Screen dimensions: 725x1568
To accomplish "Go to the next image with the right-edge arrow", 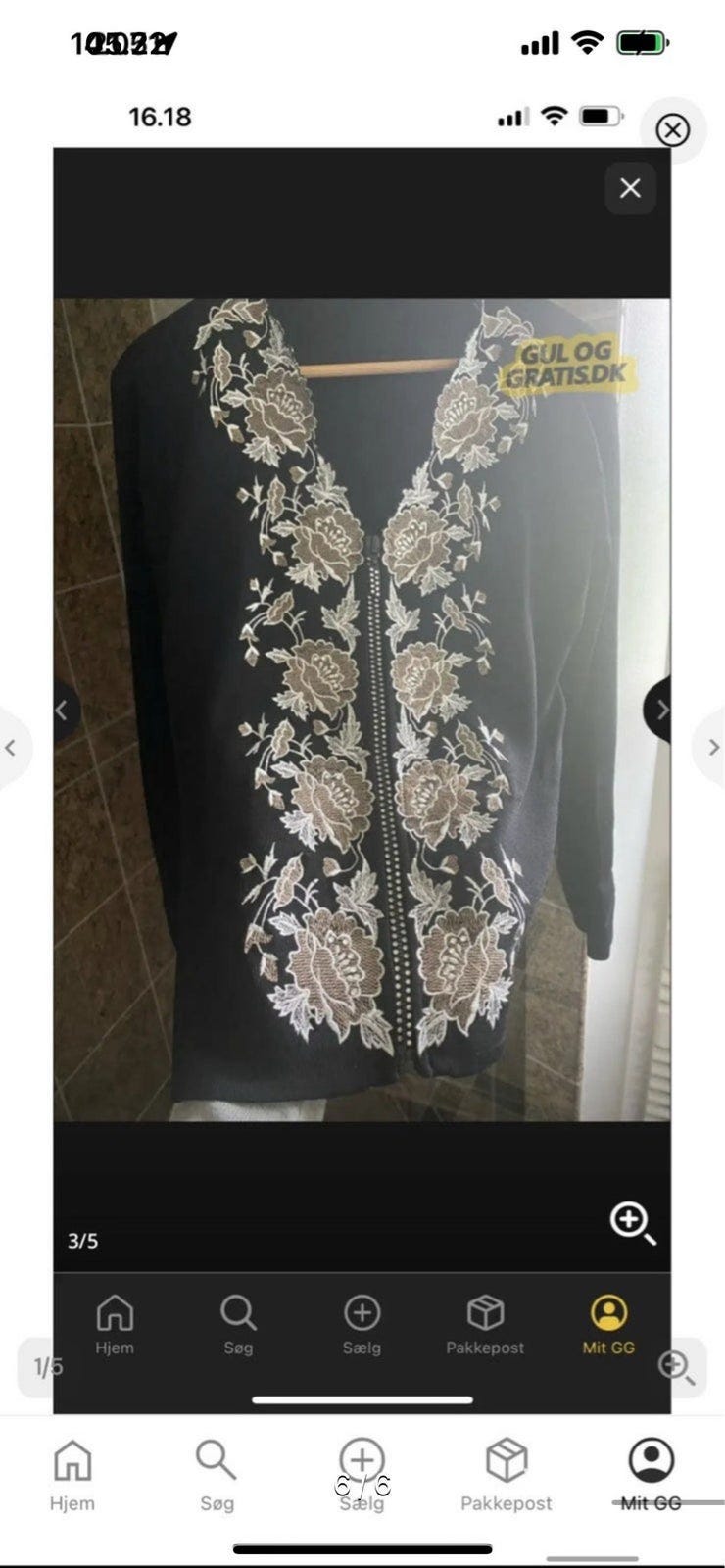I will (x=713, y=747).
